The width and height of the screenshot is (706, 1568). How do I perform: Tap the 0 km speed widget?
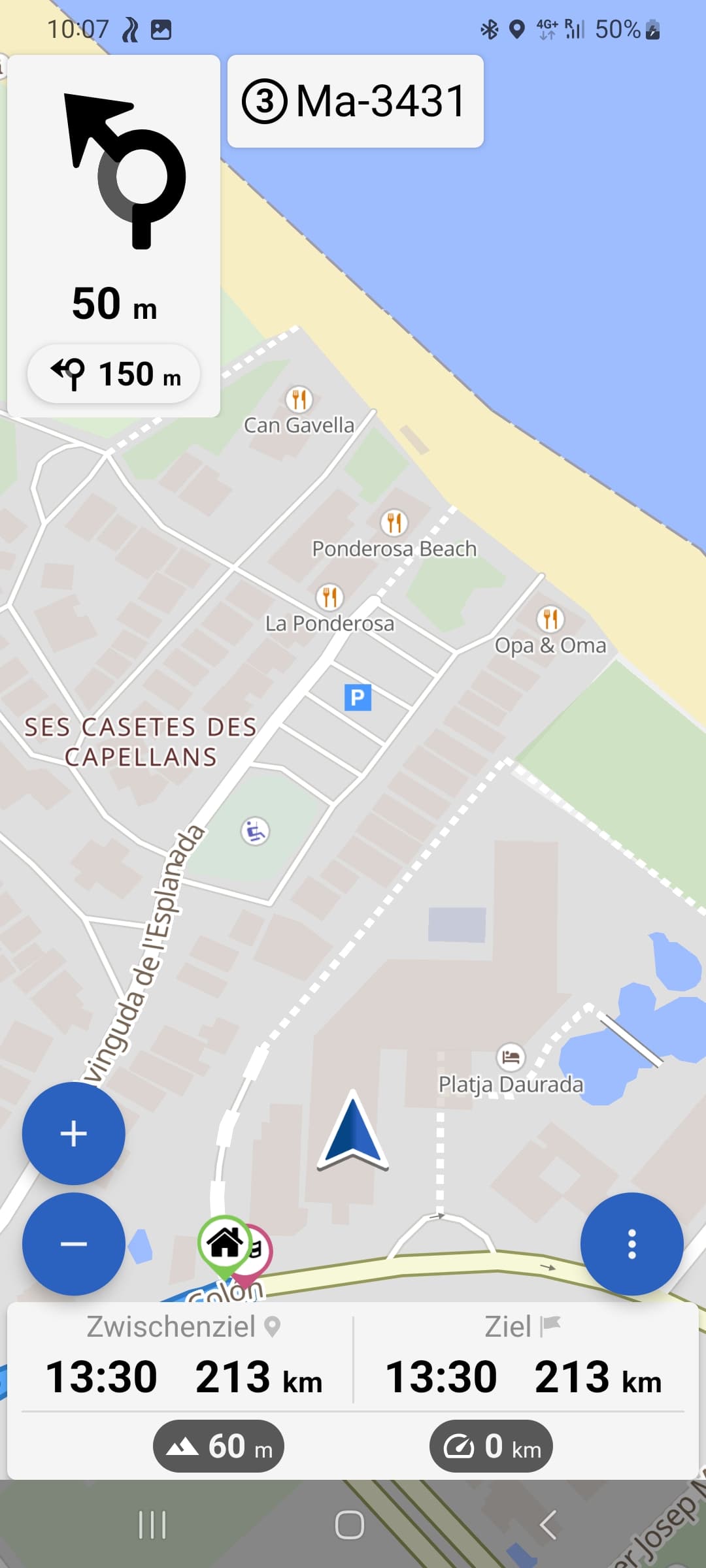coord(491,1446)
